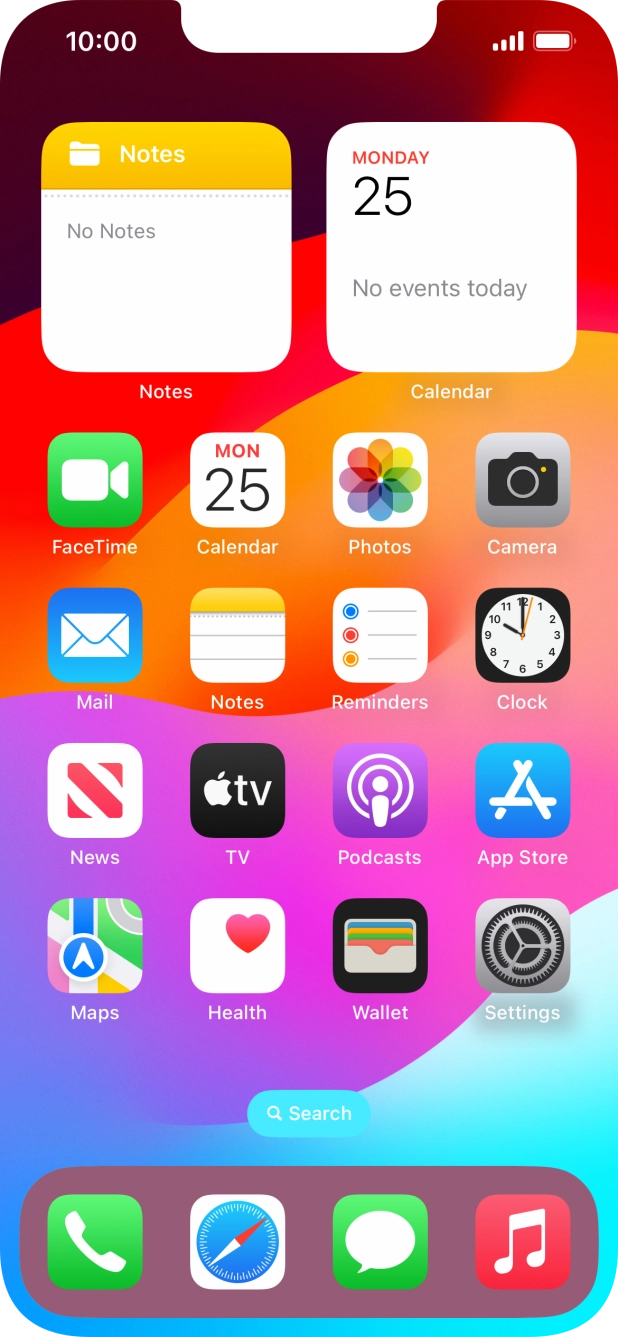Viewport: 618px width, 1337px height.
Task: Open the Apple TV app
Action: coord(237,790)
